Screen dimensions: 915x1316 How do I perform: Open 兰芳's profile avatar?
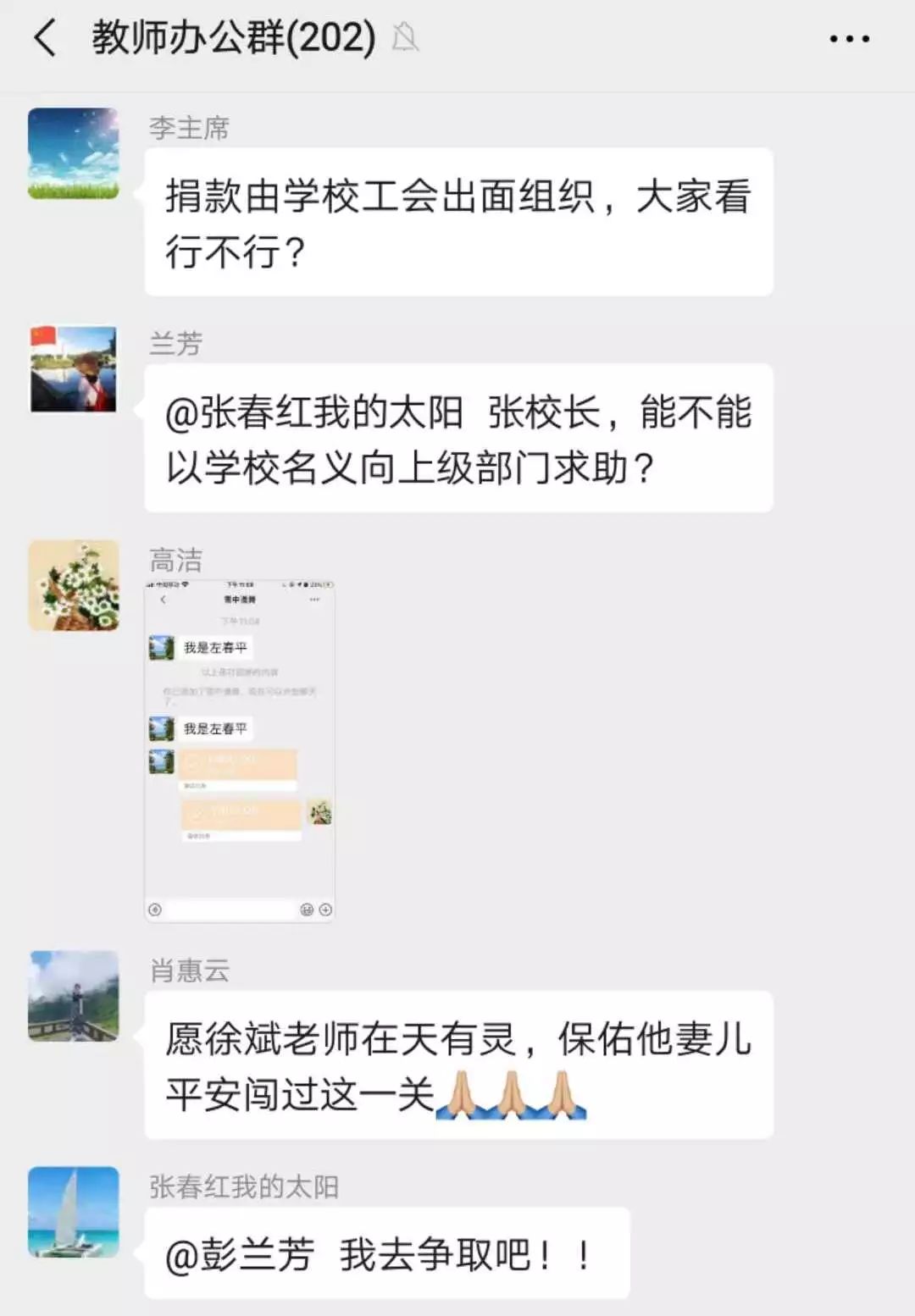click(74, 369)
